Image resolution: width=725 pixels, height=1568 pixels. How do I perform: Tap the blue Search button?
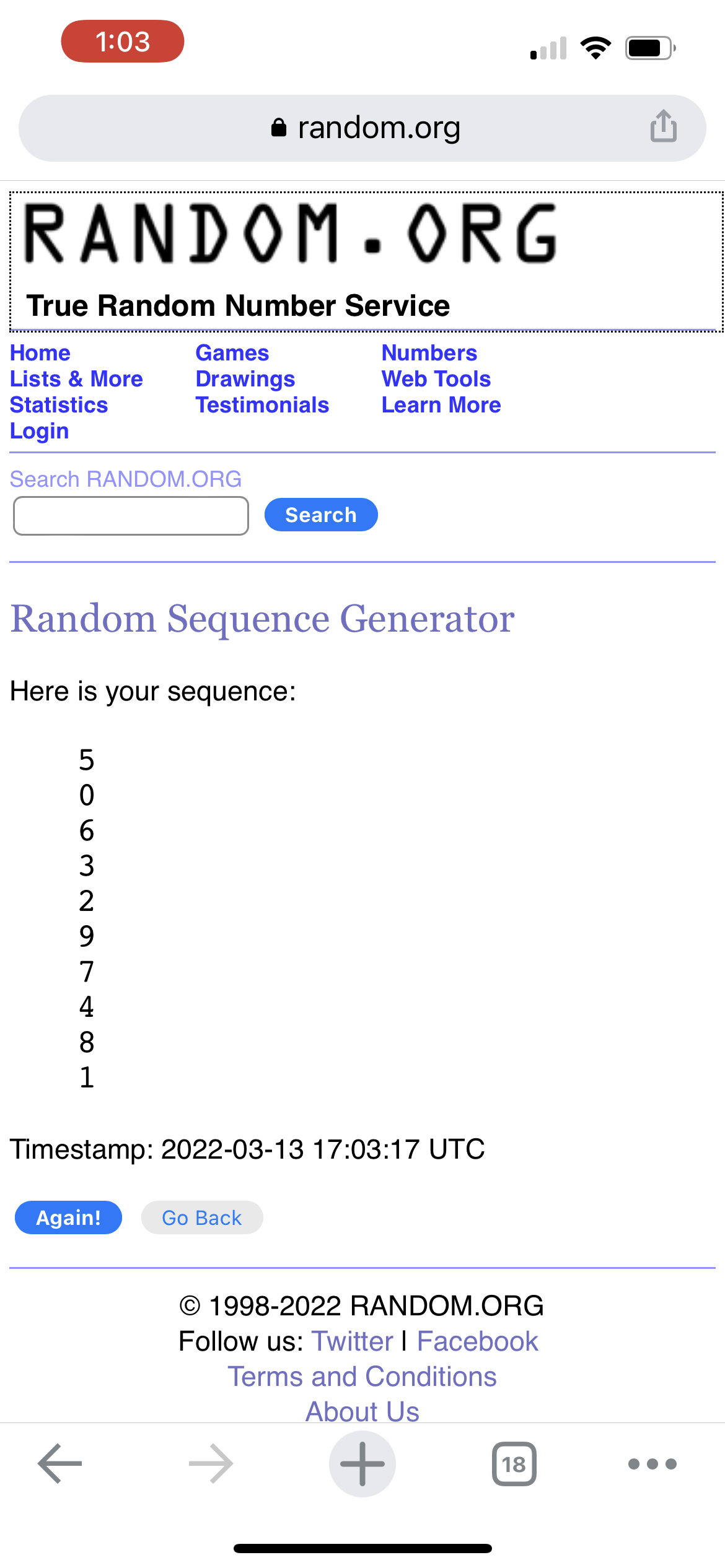321,515
